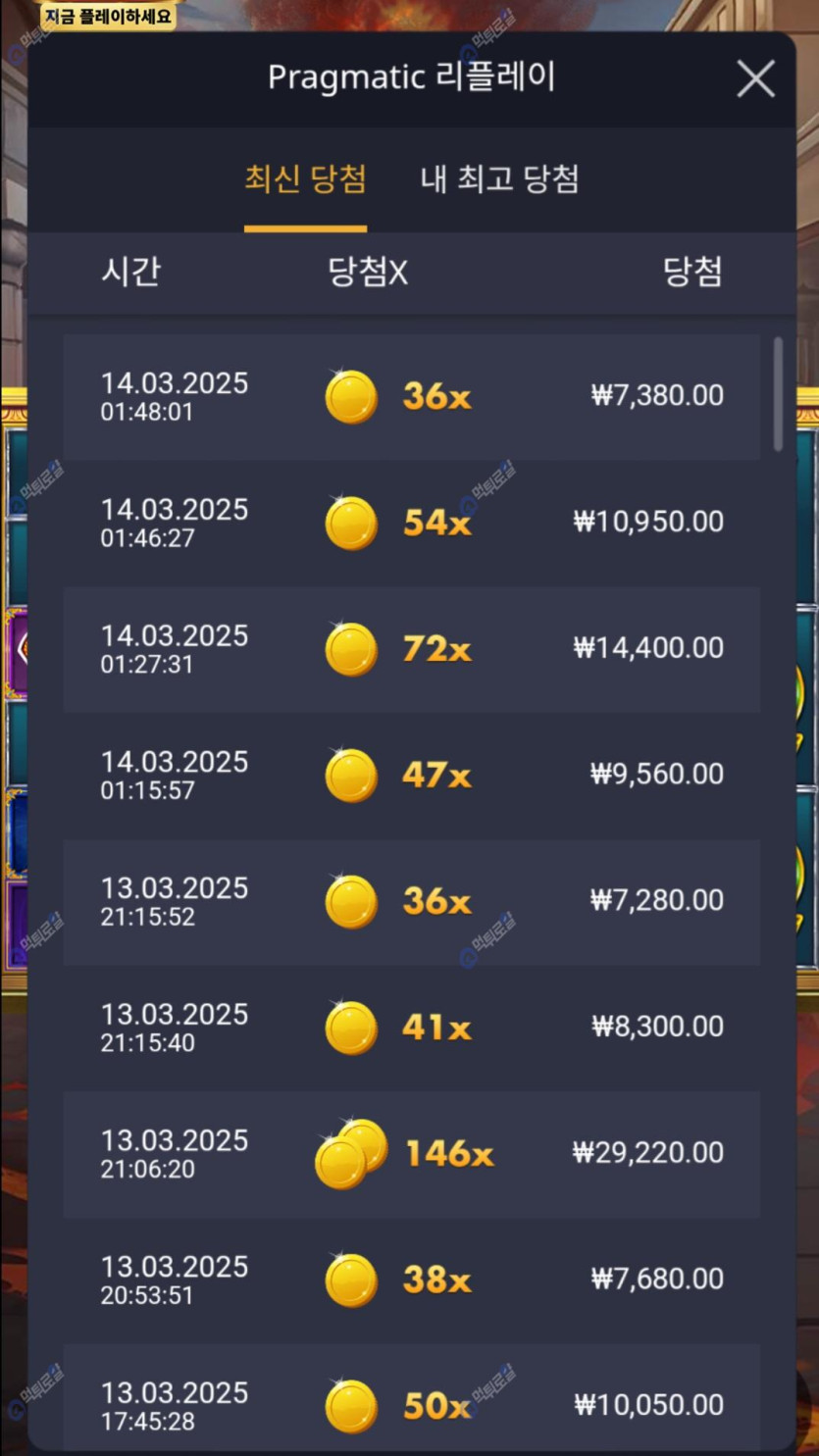Open the 54x replay worth ₩10,950.00
The height and width of the screenshot is (1456, 819).
[411, 523]
